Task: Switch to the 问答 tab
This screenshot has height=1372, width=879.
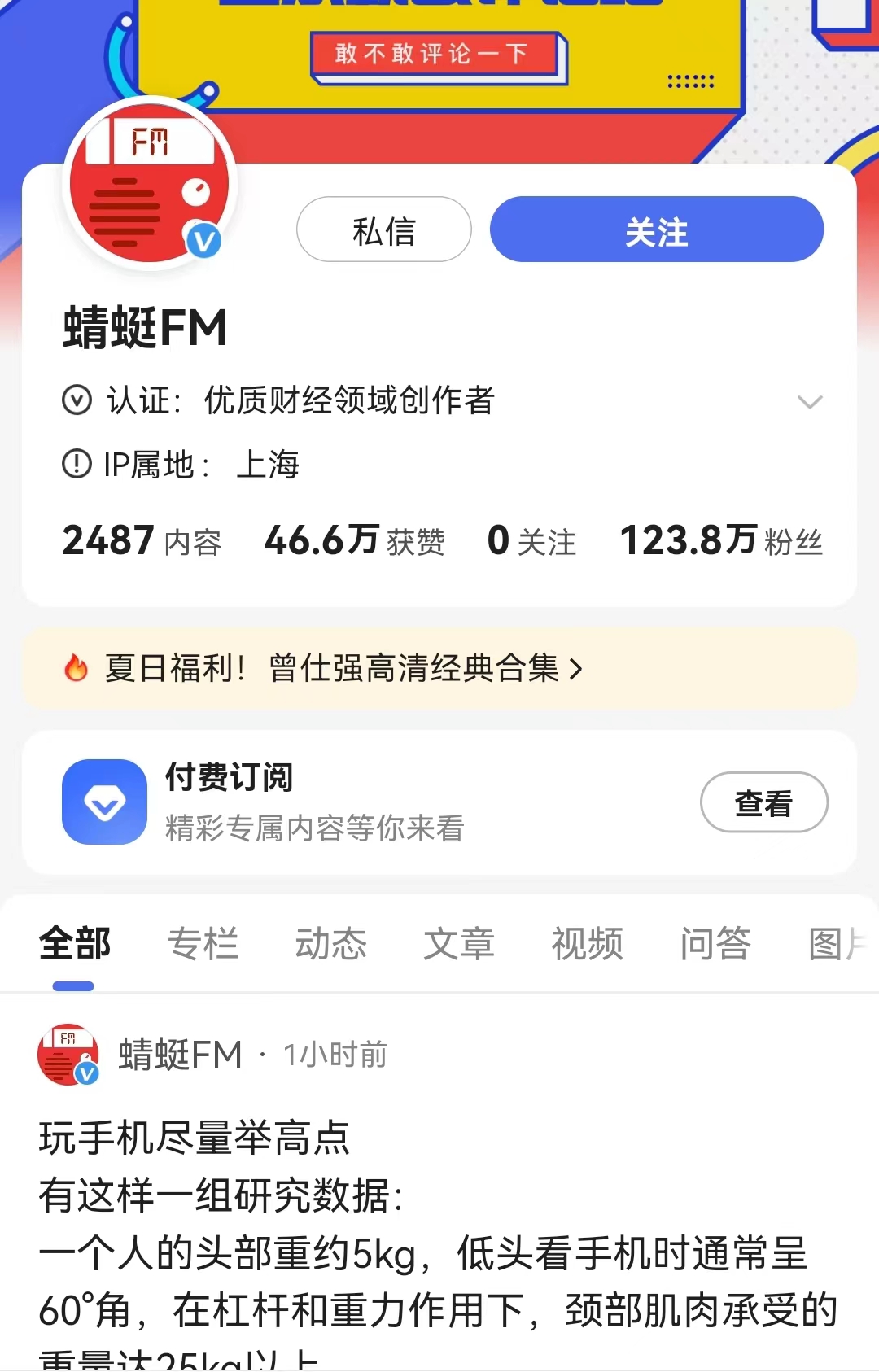Action: pos(715,944)
